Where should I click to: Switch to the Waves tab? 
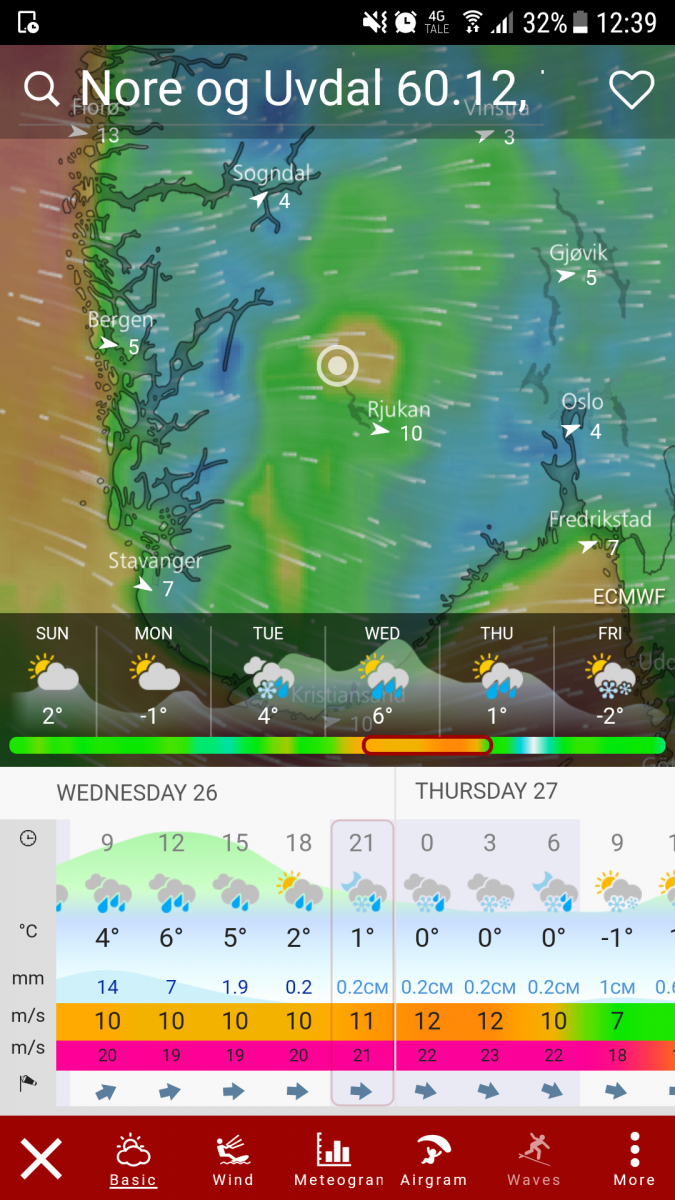[x=533, y=1160]
